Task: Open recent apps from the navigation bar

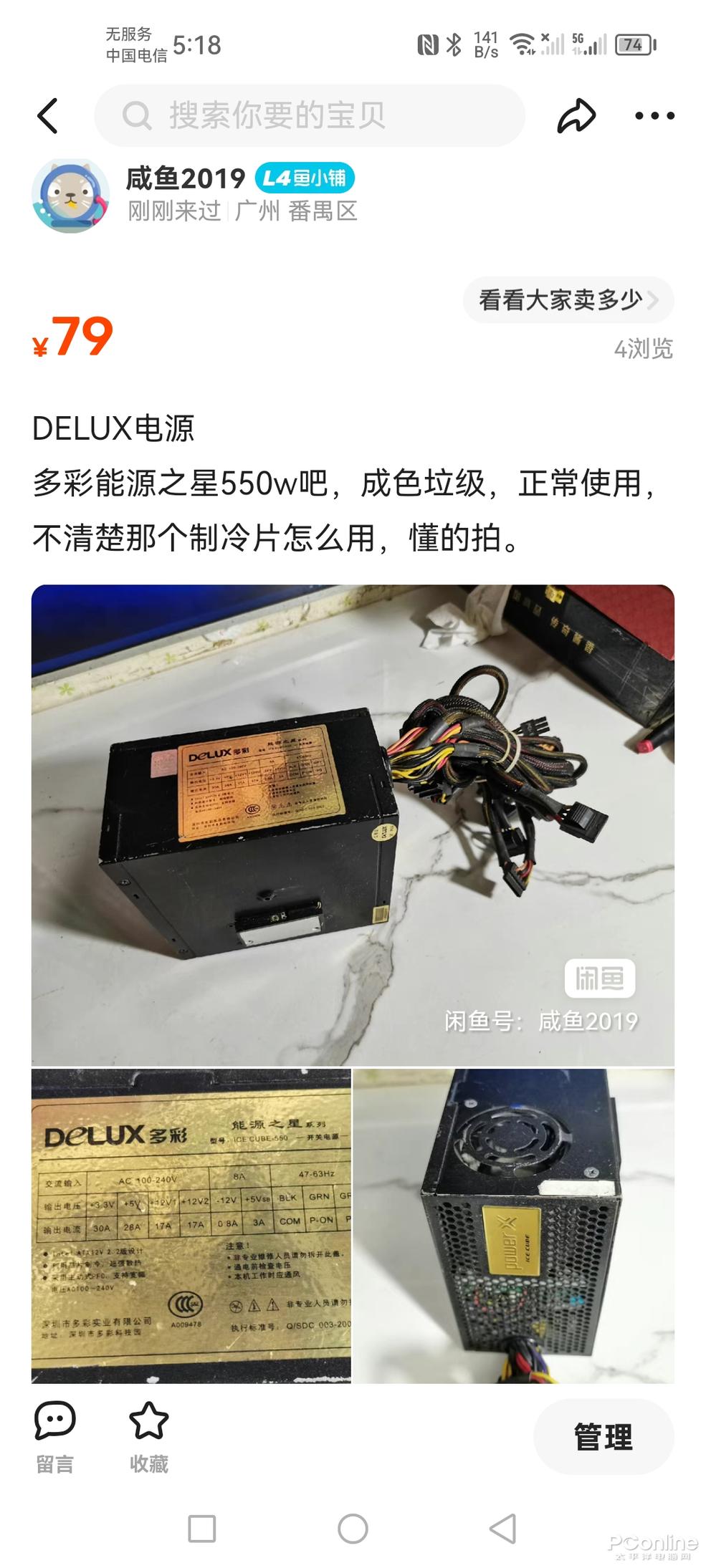Action: pos(201,1529)
